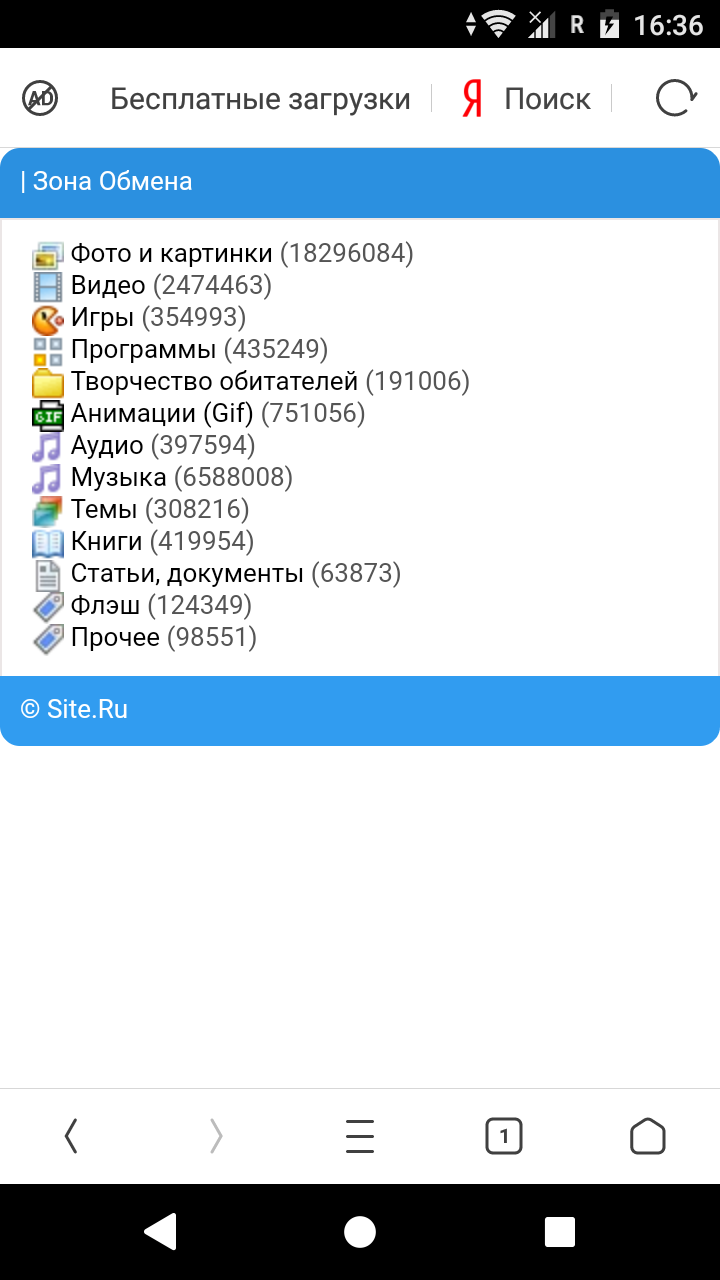Screen dimensions: 720x1280
Task: Open the browser menu
Action: (x=359, y=1136)
